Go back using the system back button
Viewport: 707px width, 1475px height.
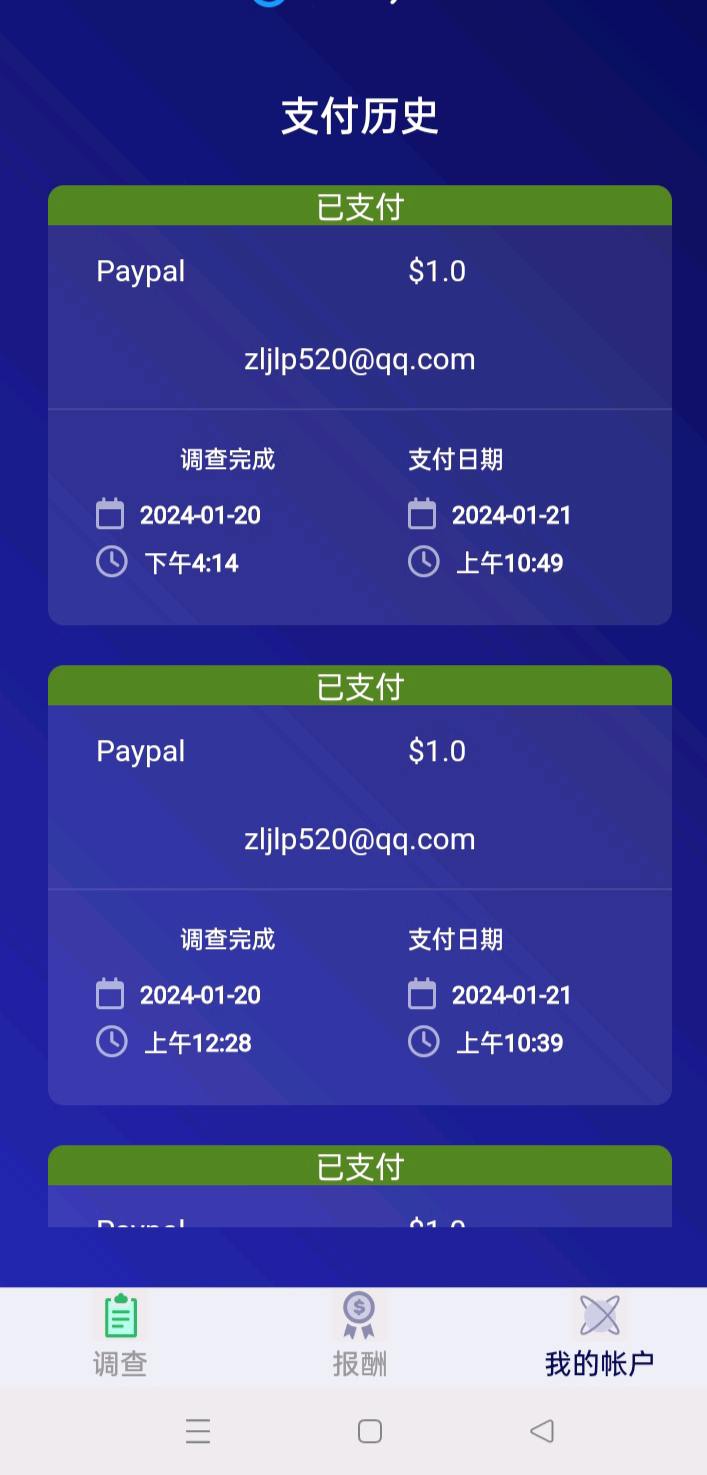click(x=541, y=1431)
